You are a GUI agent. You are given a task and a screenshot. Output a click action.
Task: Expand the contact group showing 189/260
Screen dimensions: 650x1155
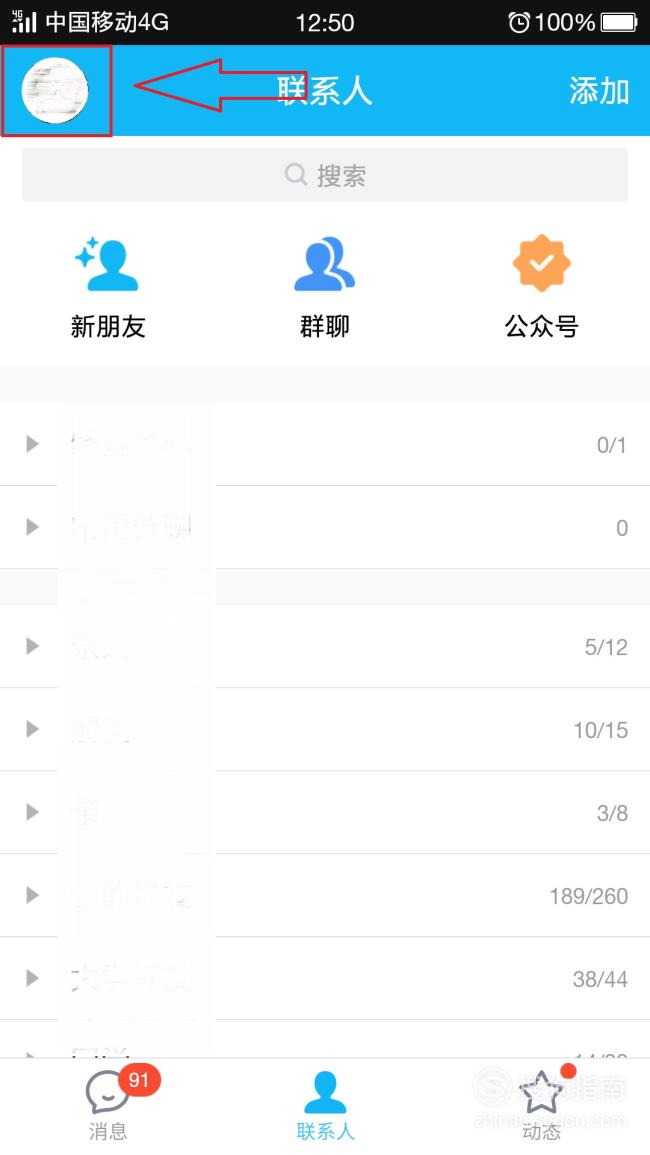point(325,896)
